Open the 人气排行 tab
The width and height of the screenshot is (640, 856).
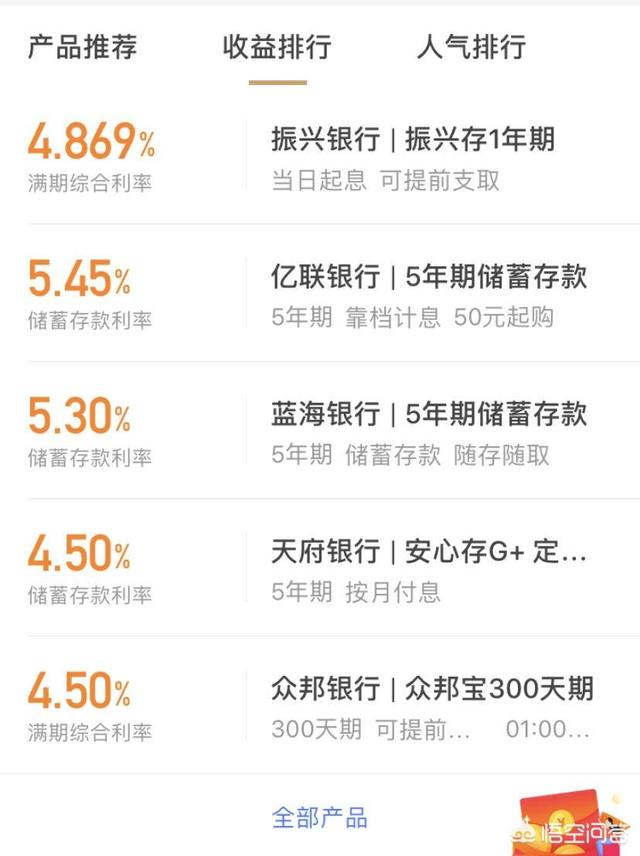[471, 46]
